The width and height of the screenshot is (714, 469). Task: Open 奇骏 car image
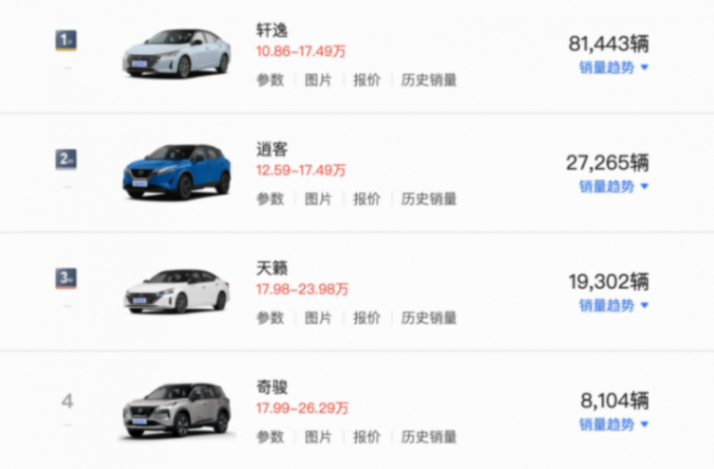(177, 409)
